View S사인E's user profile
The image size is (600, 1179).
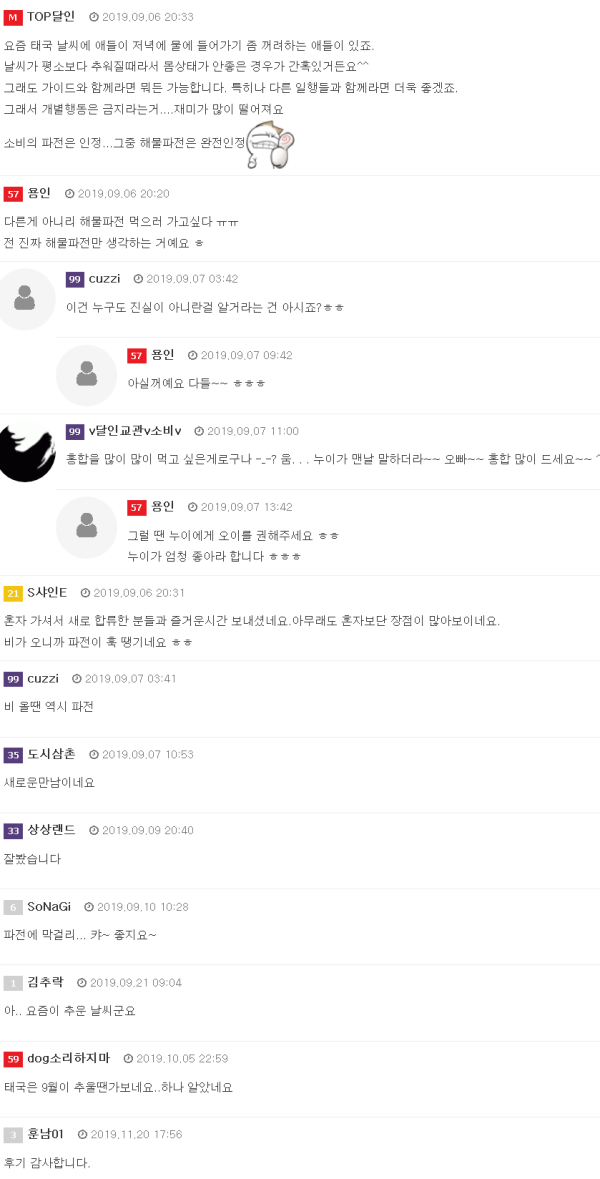click(47, 593)
